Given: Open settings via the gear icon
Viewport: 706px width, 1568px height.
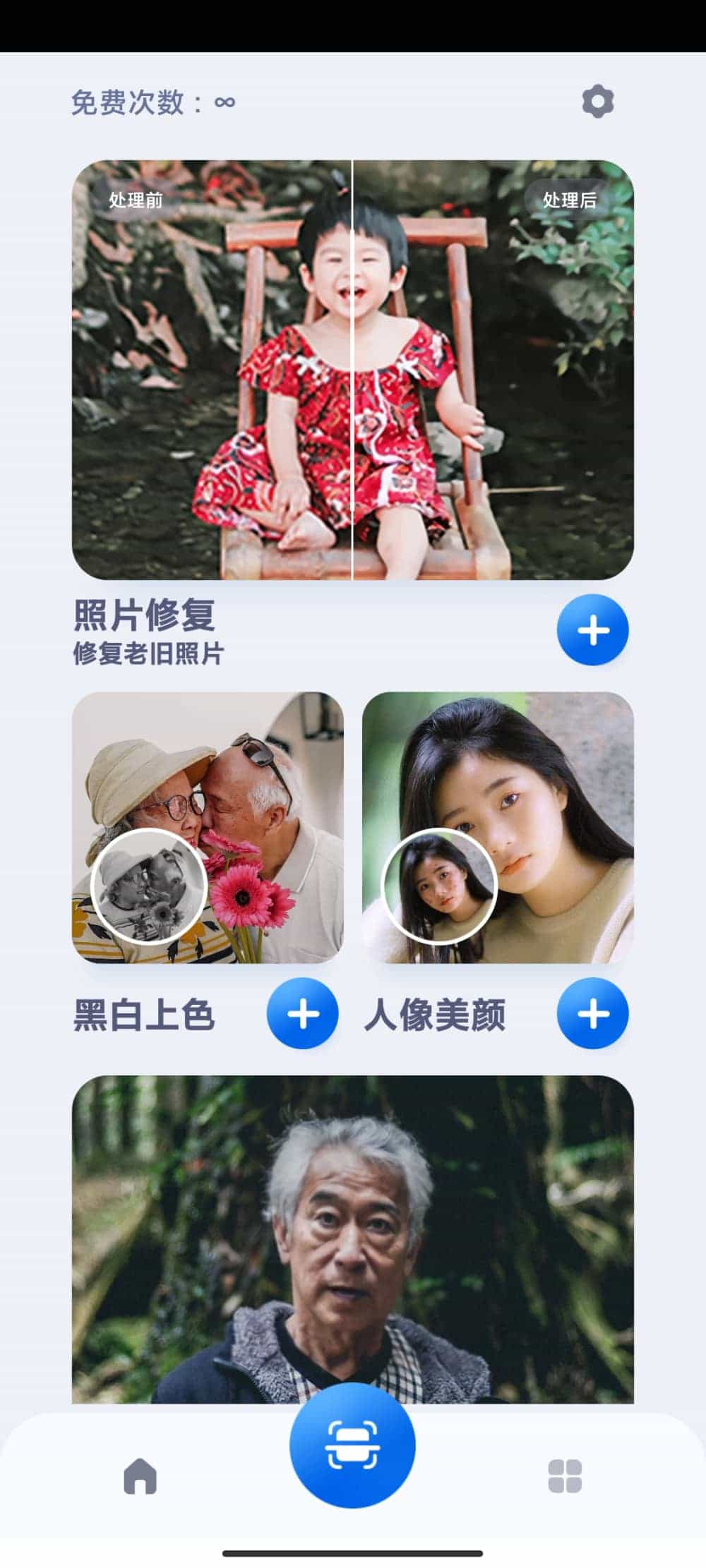Looking at the screenshot, I should point(597,102).
